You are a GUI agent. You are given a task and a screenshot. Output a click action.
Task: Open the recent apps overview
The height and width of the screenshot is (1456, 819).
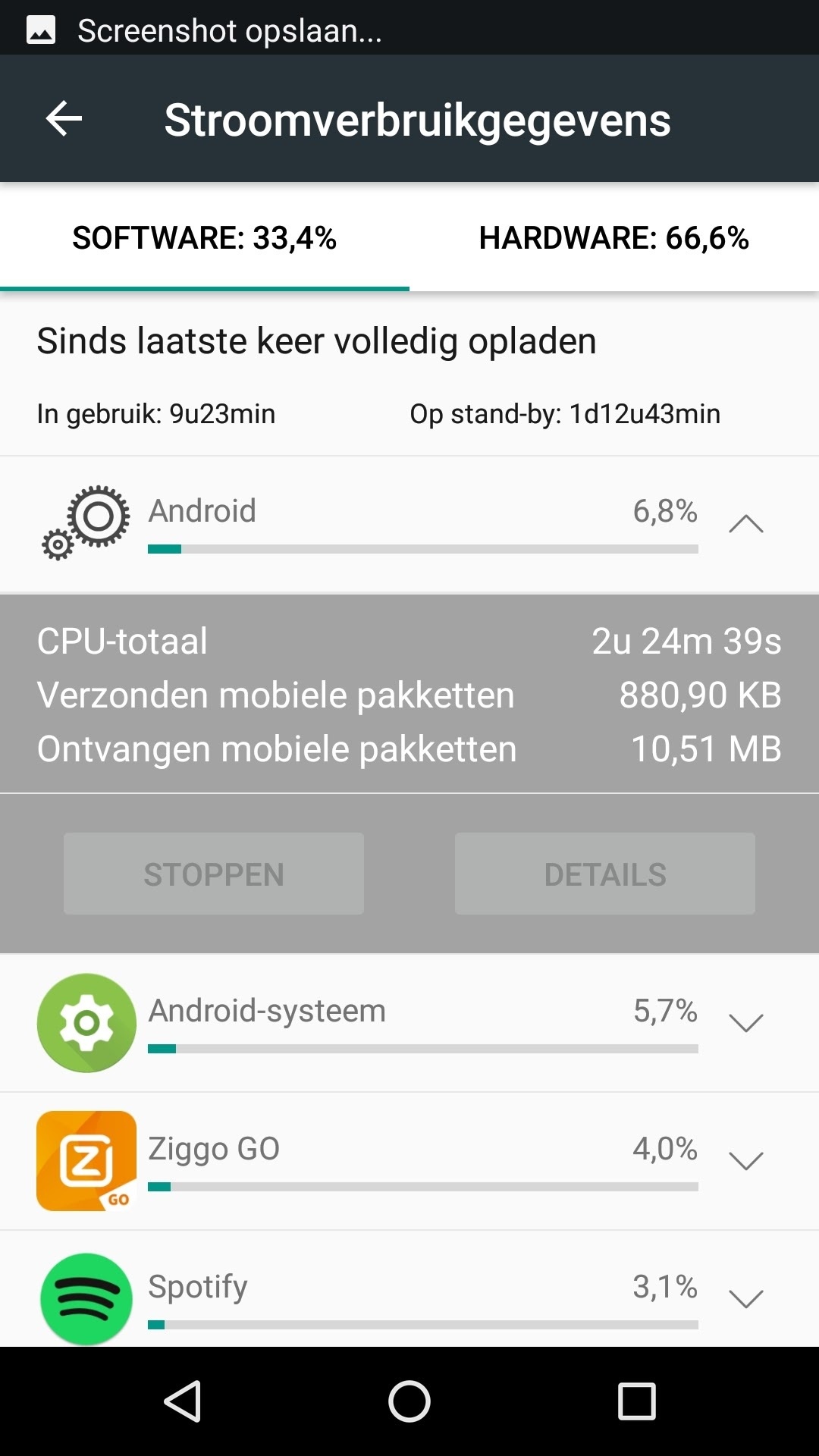pos(636,1401)
